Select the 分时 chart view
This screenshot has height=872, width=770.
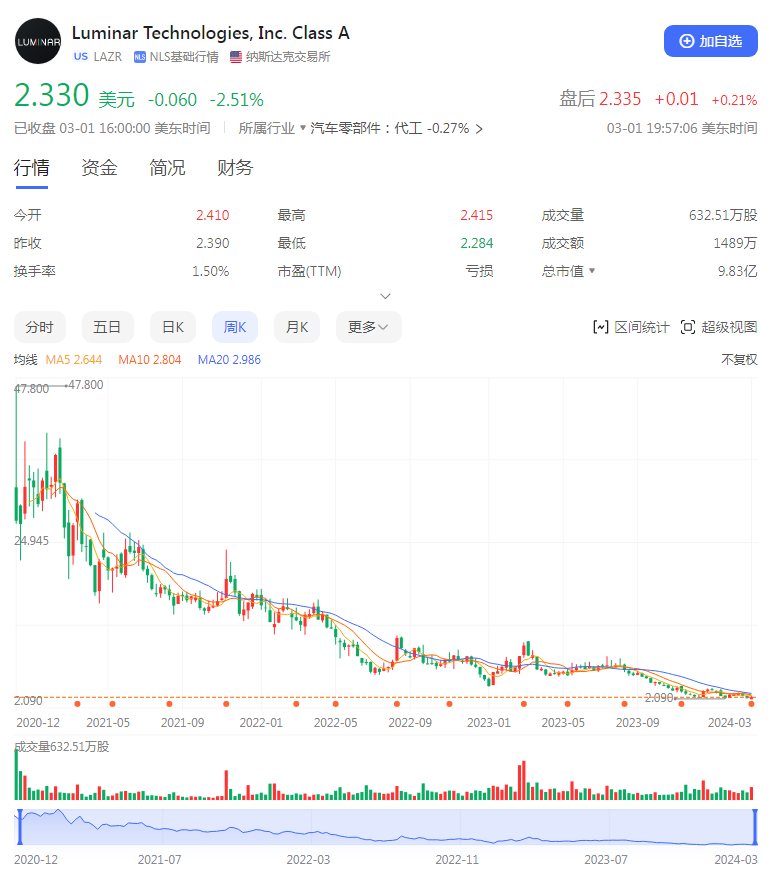tap(40, 327)
